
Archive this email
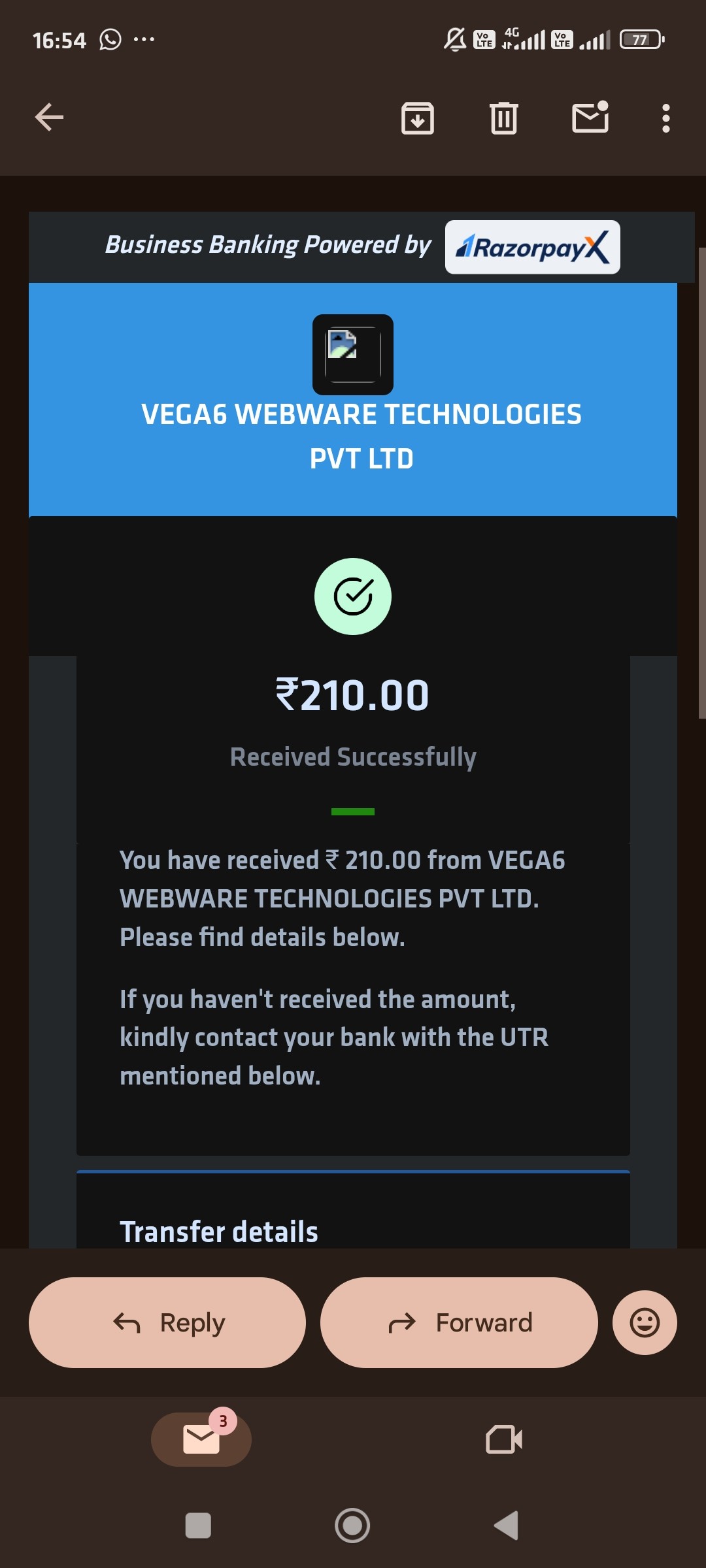417,118
